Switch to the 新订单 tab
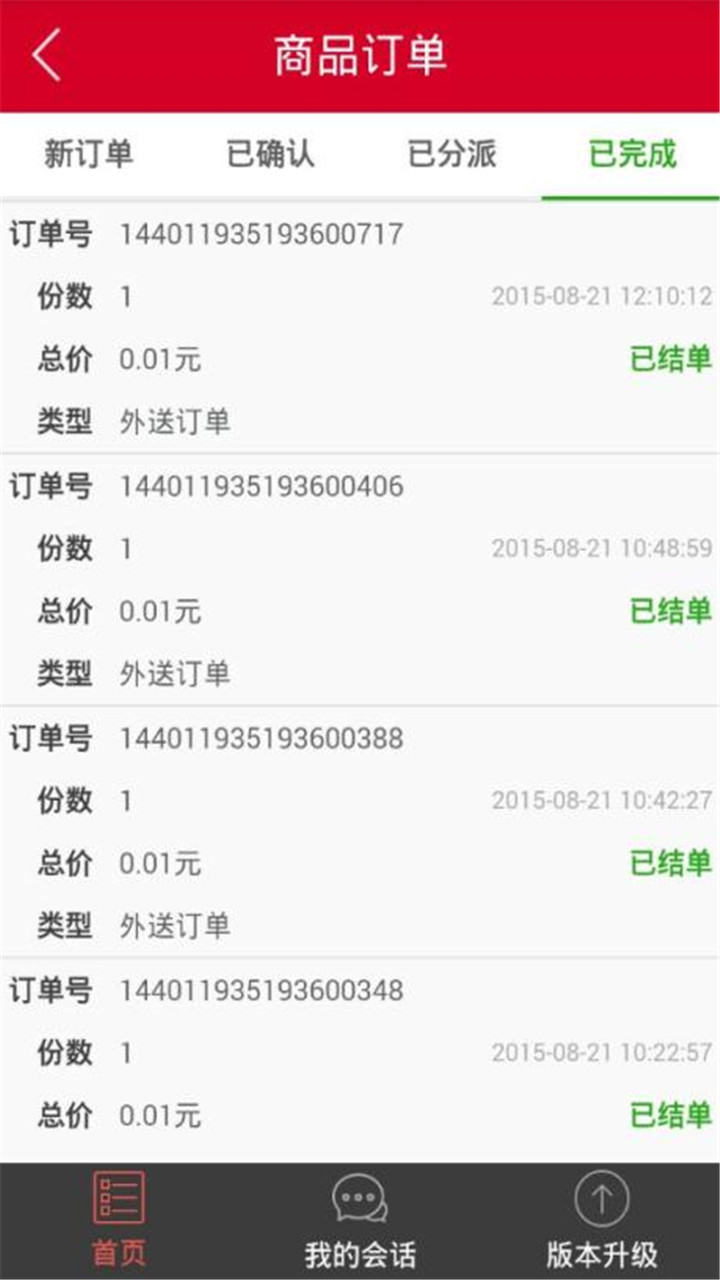 pyautogui.click(x=89, y=155)
